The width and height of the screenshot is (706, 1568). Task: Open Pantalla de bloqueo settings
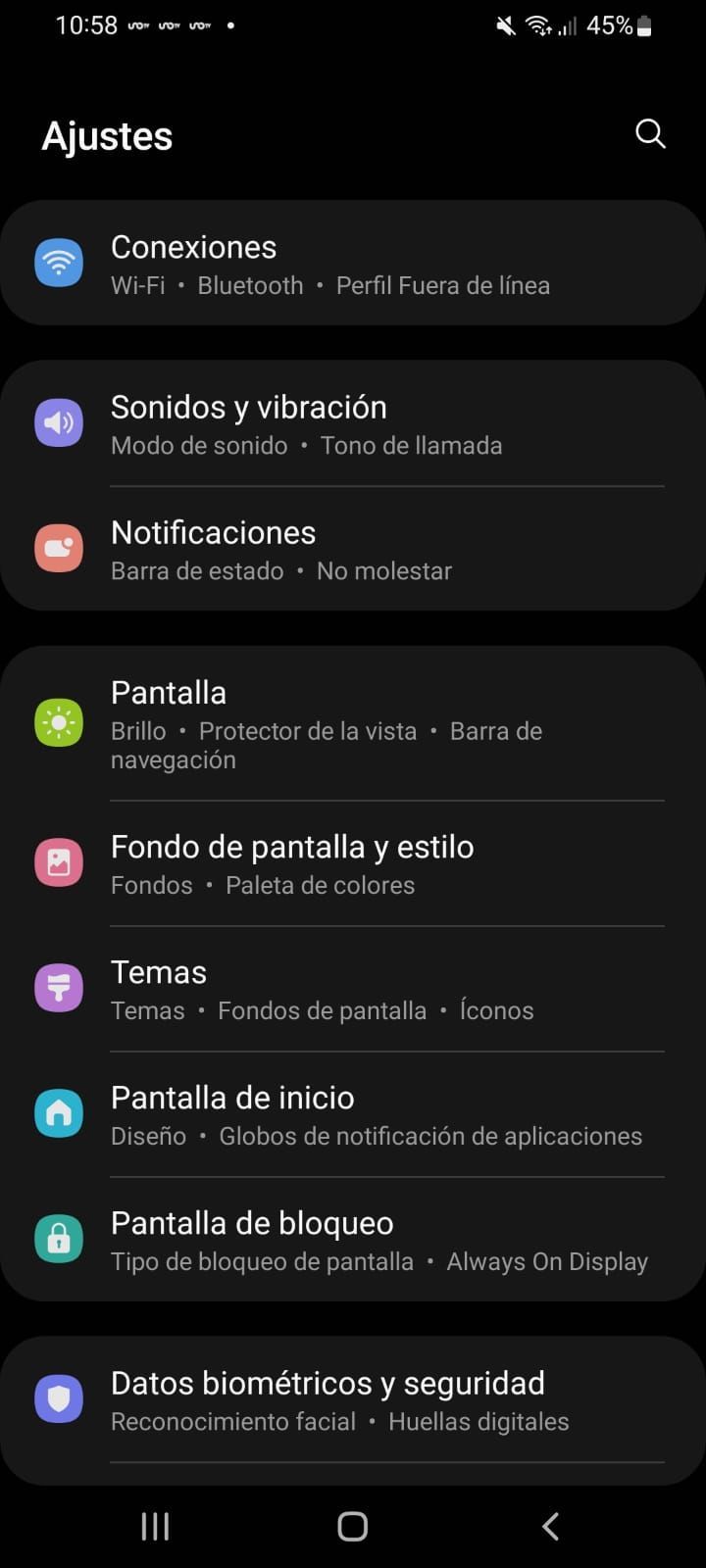[x=353, y=1241]
